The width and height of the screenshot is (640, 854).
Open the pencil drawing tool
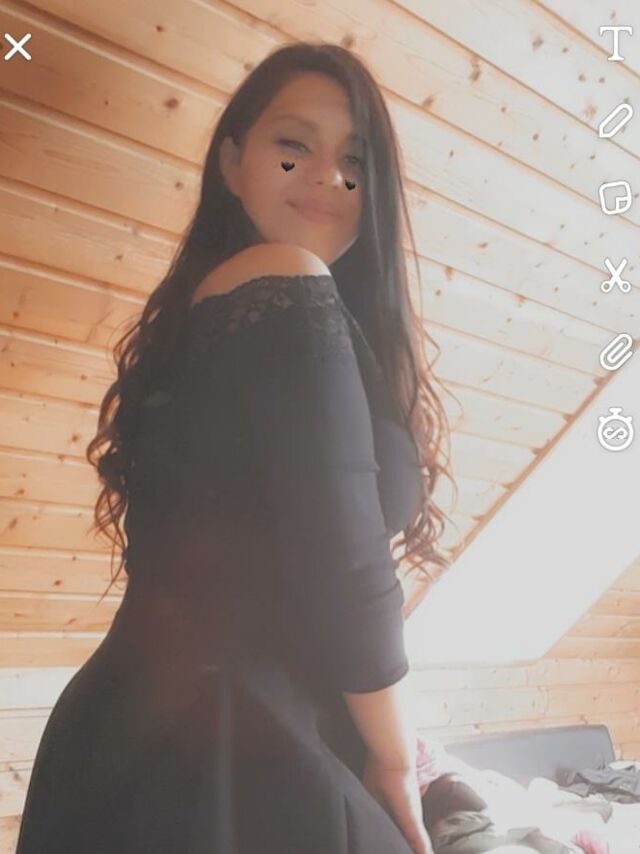pyautogui.click(x=615, y=121)
